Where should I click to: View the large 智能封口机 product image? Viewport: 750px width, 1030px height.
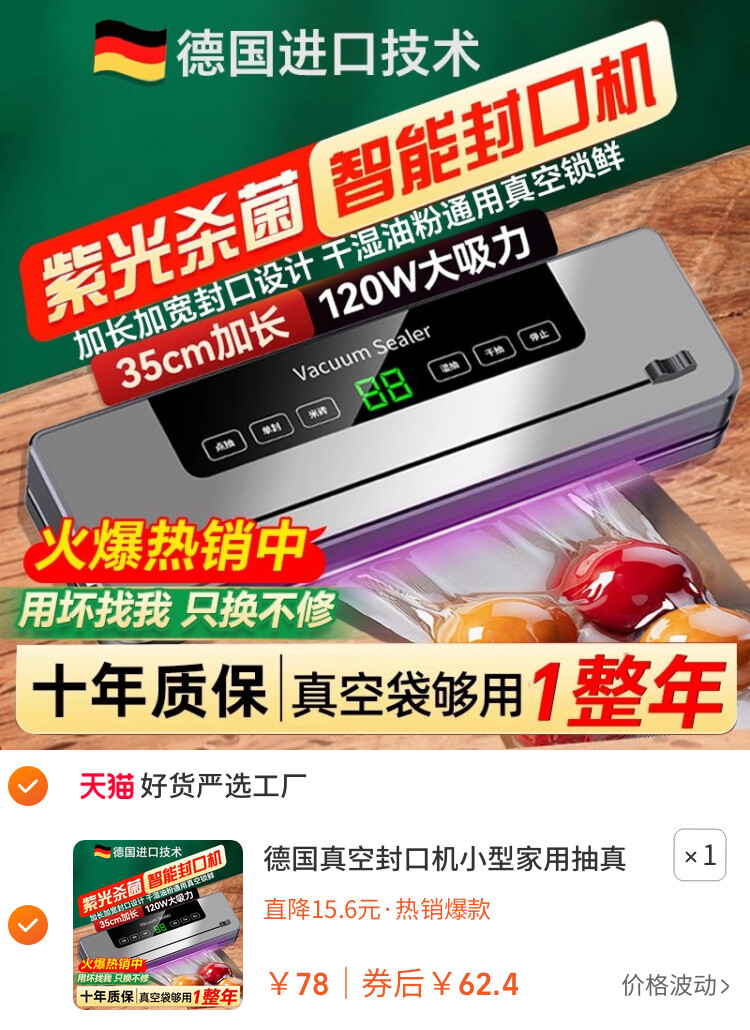coord(375,375)
